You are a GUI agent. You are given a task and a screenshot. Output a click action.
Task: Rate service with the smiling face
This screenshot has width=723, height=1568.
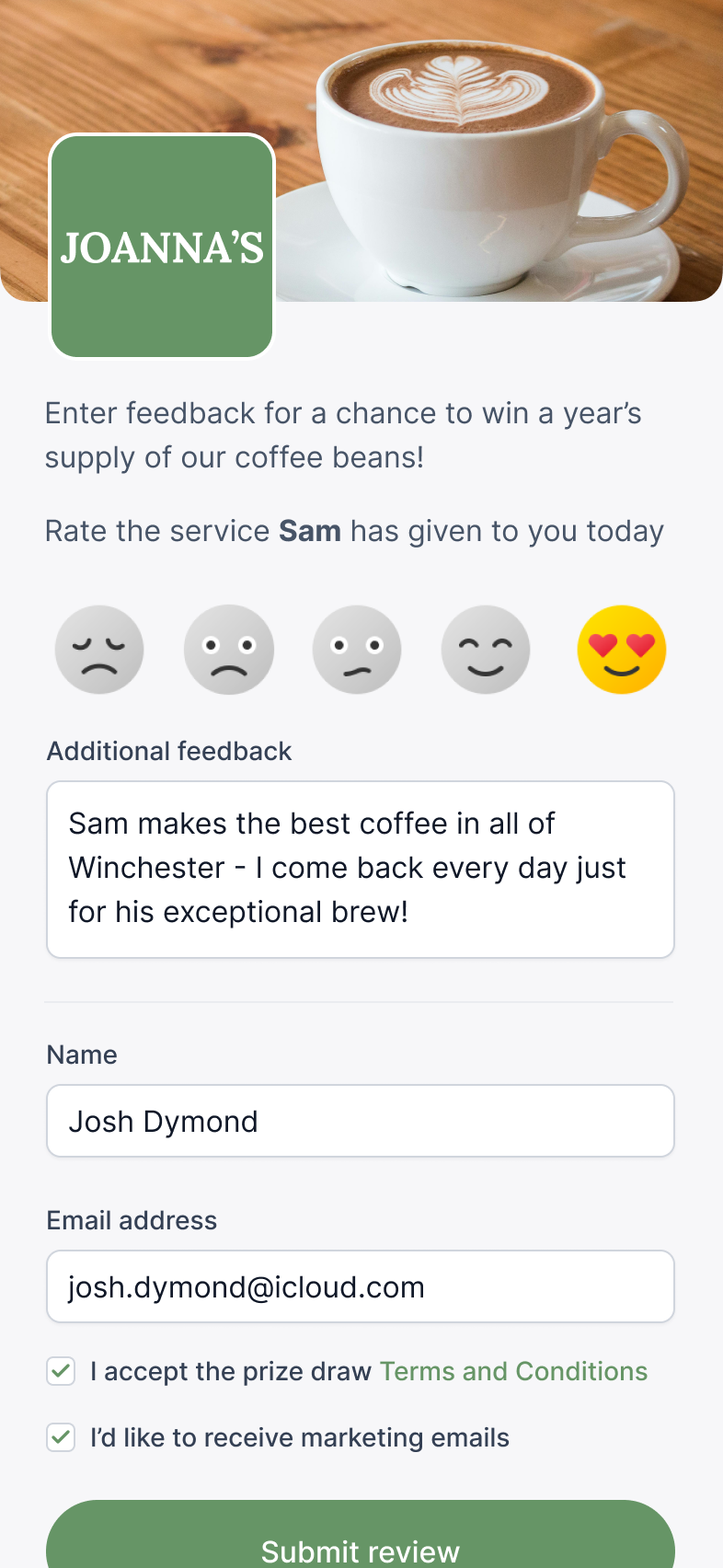click(486, 650)
